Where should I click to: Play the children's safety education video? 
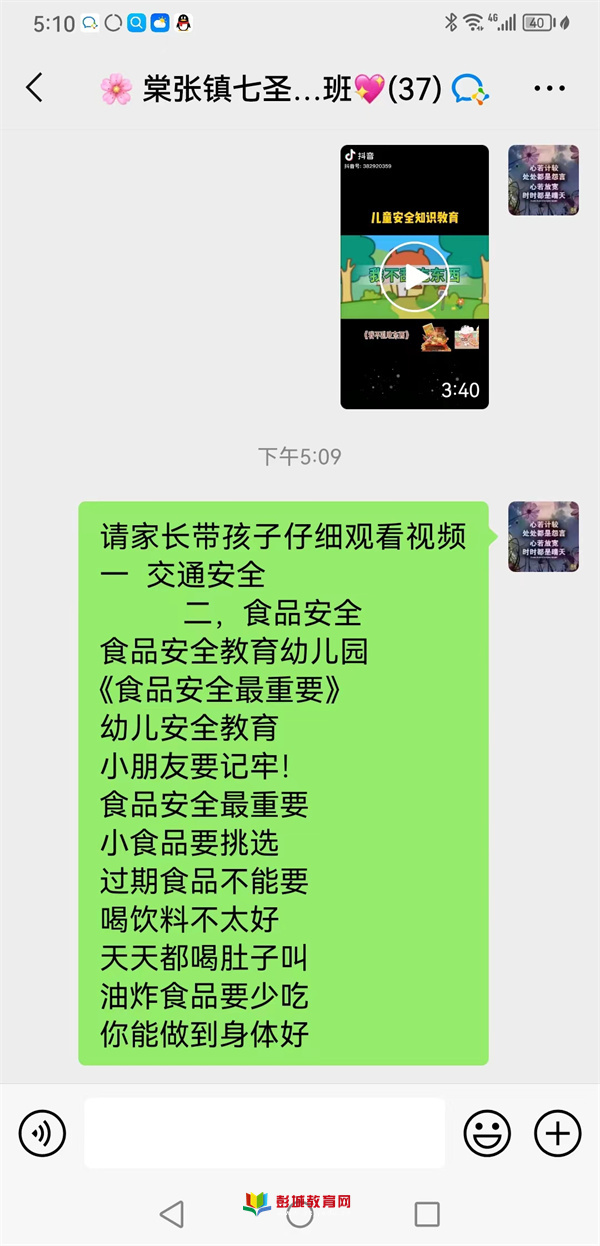tap(414, 276)
